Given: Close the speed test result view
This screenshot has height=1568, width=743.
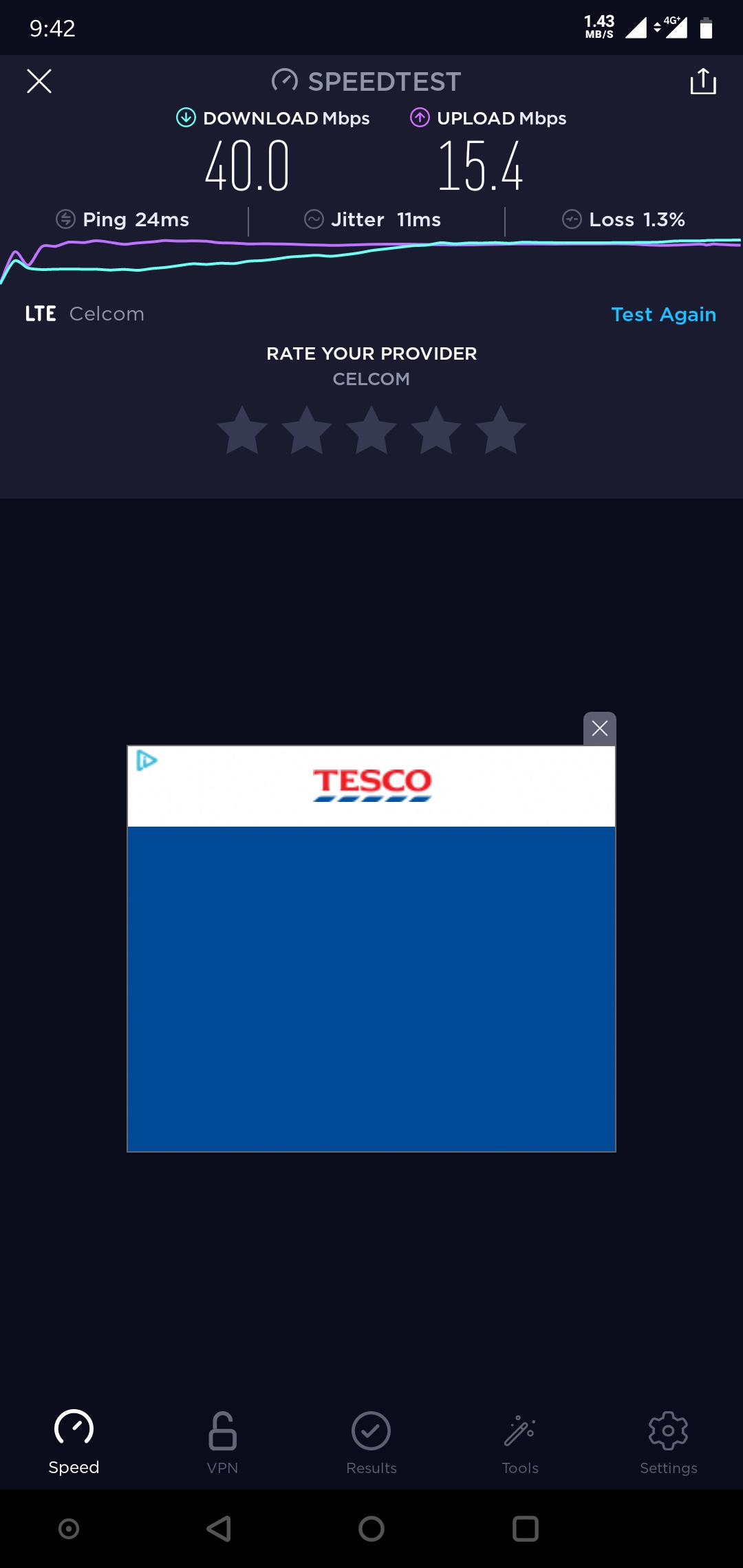Looking at the screenshot, I should point(39,81).
